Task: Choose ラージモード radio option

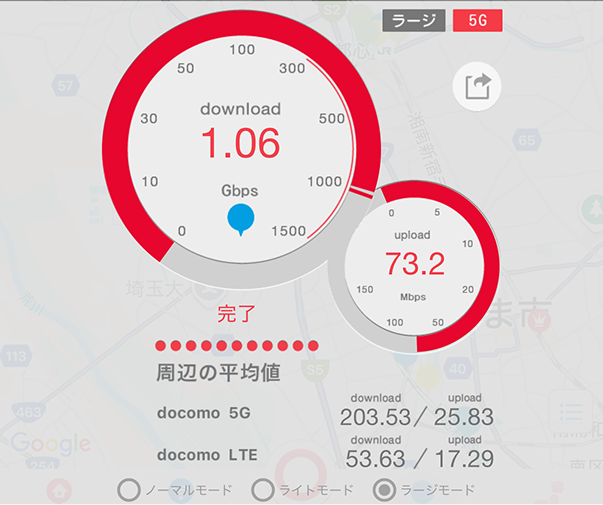Action: coord(383,490)
